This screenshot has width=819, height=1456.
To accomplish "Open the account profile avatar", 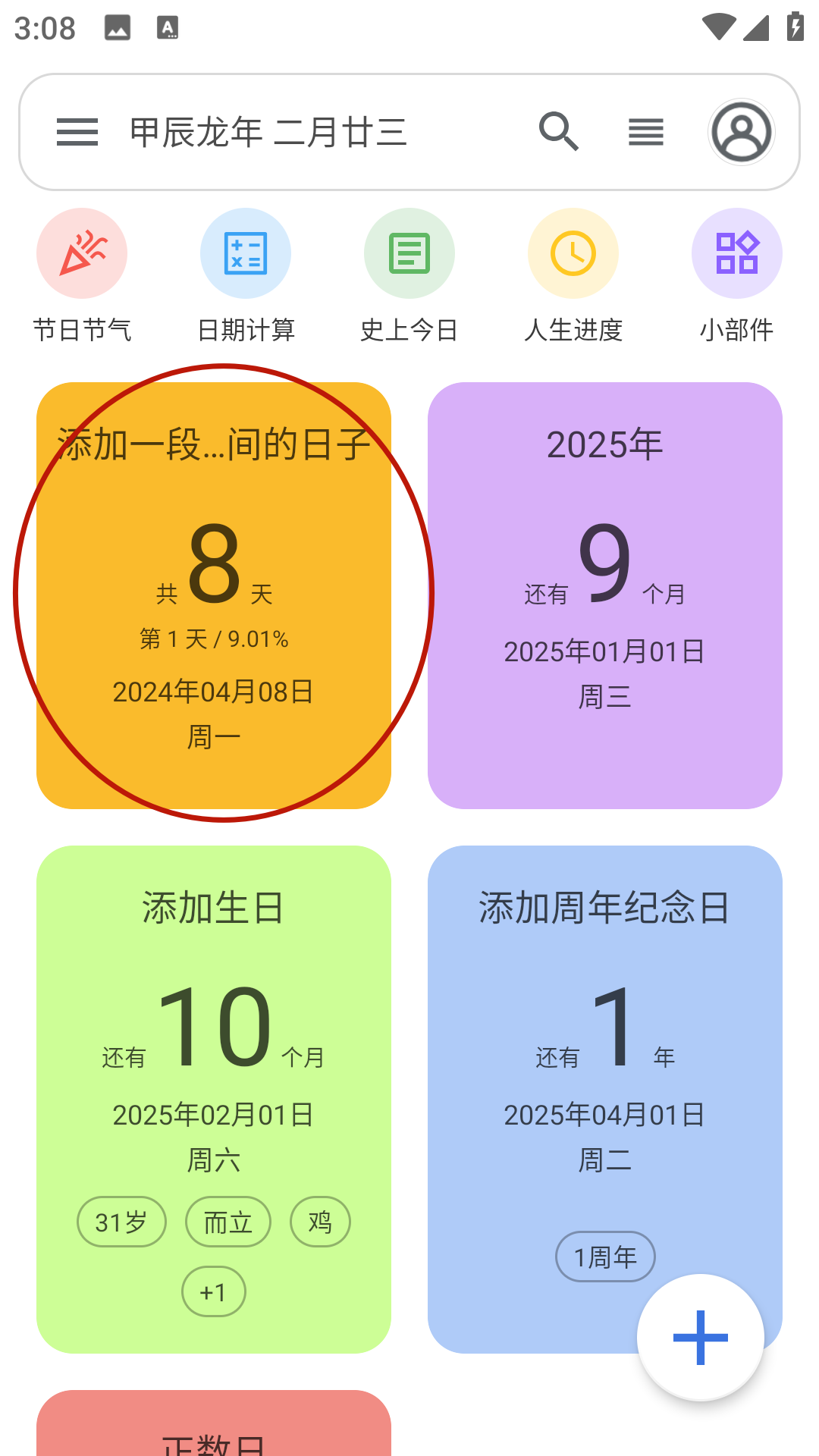I will (741, 132).
